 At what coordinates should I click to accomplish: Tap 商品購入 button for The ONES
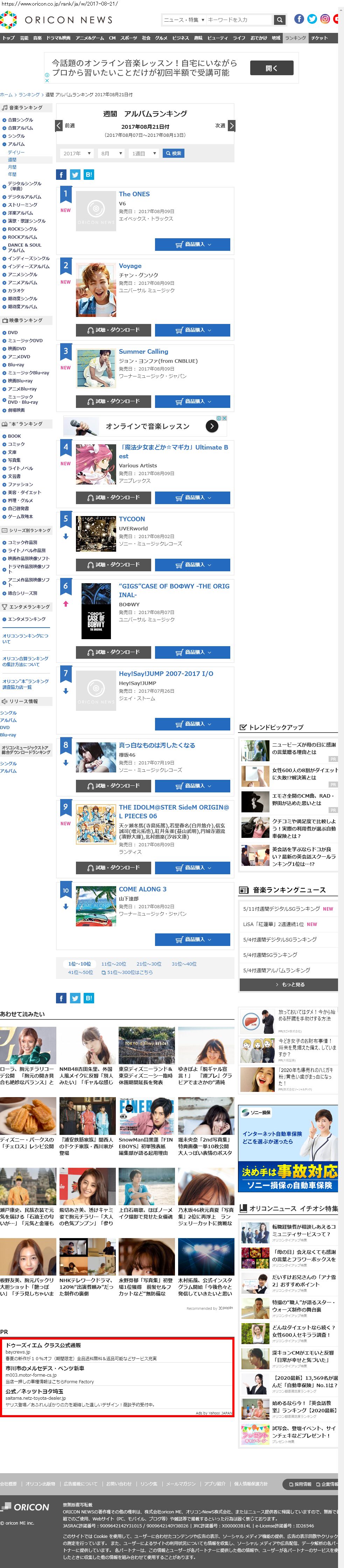(x=192, y=245)
